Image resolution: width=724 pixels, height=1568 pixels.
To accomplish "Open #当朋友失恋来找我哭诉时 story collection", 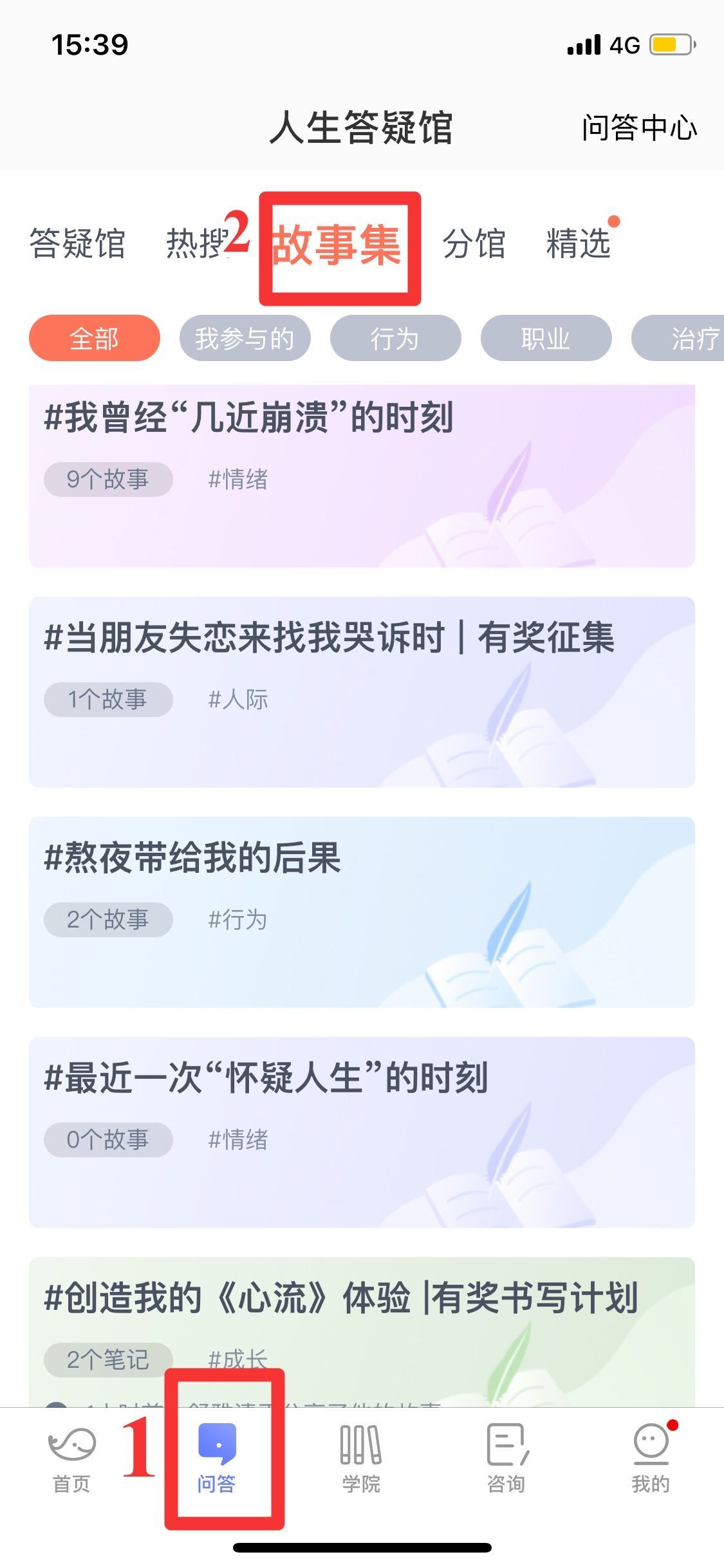I will [362, 692].
